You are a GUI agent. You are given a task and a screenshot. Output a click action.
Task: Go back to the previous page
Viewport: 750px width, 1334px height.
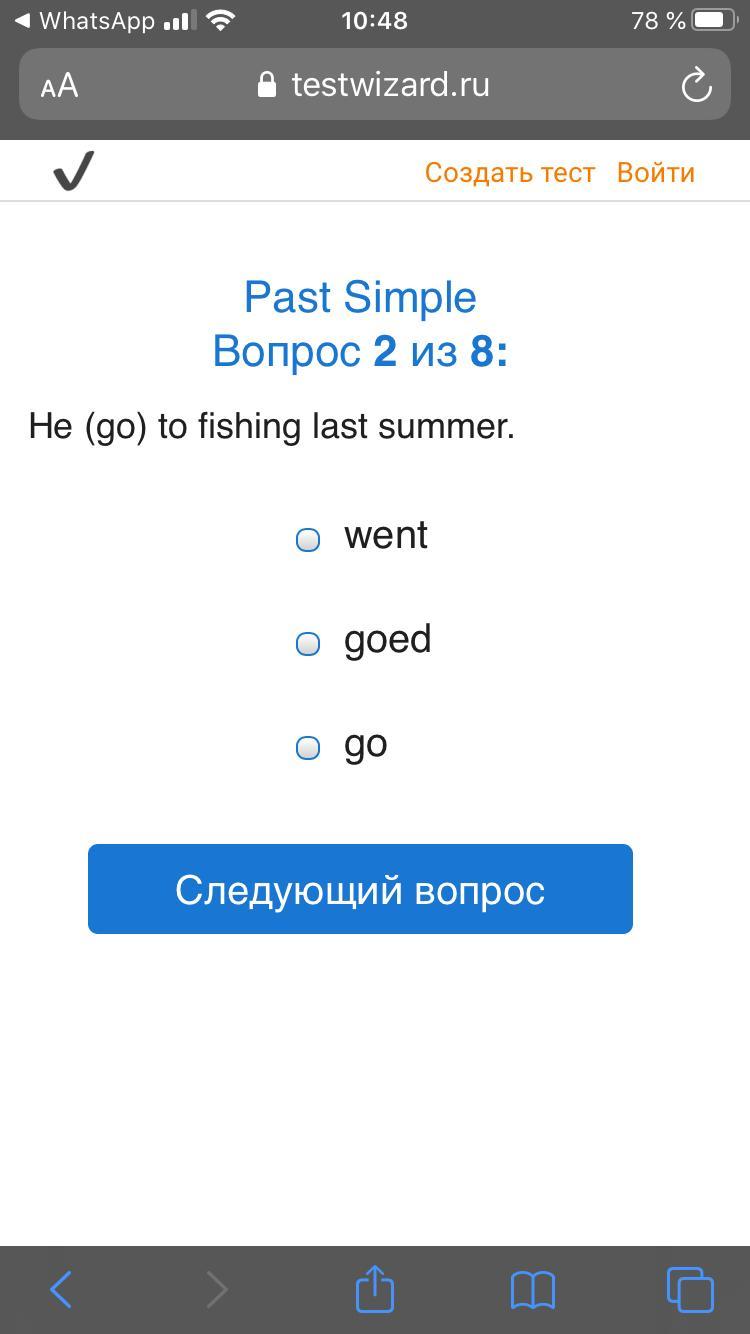pos(61,1289)
